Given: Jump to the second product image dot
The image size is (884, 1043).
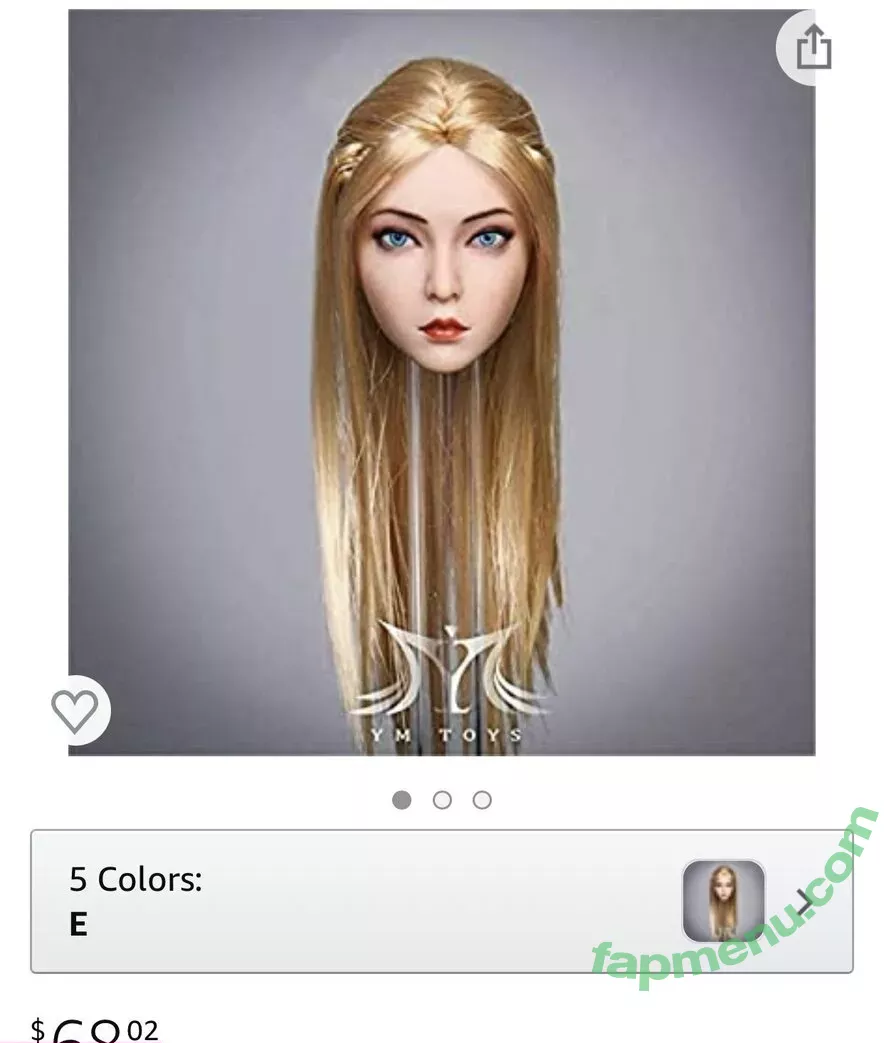Looking at the screenshot, I should coord(442,800).
